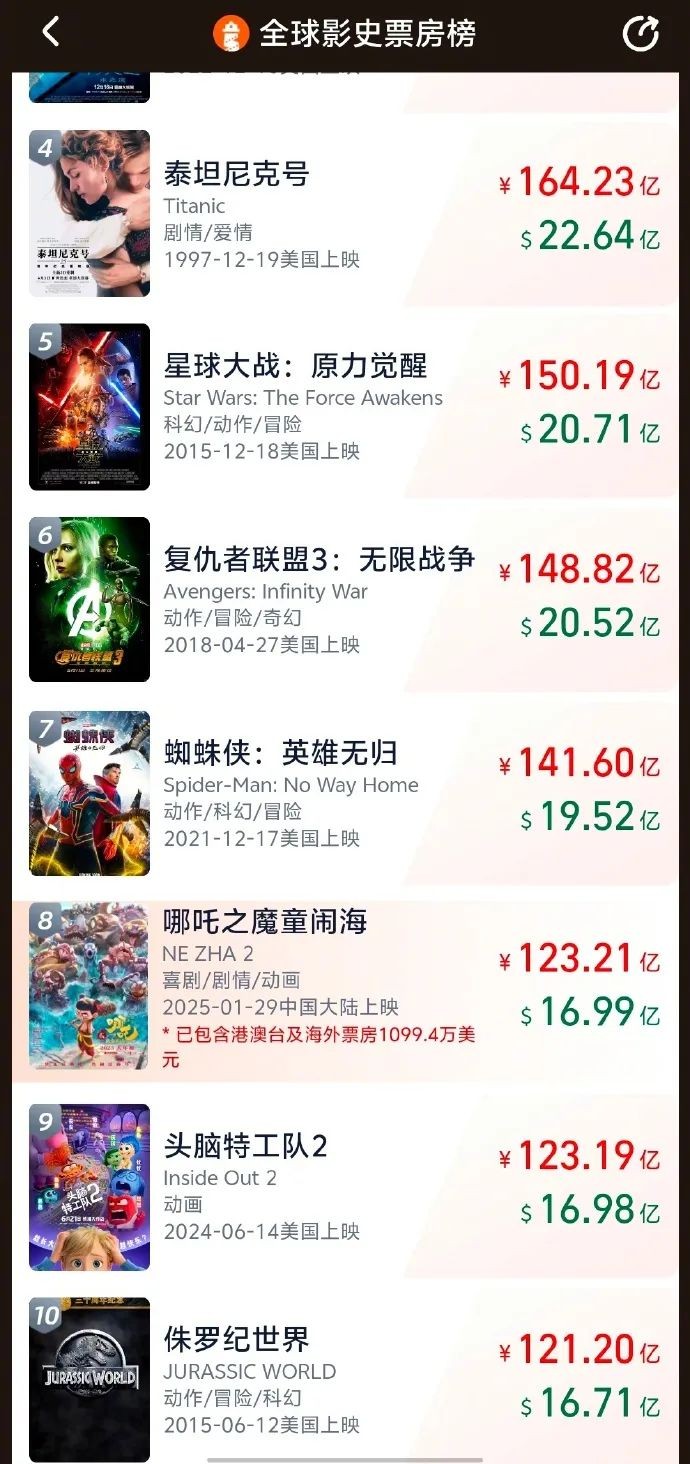Open Inside Out 2 movie details
This screenshot has height=1464, width=690.
click(246, 1147)
